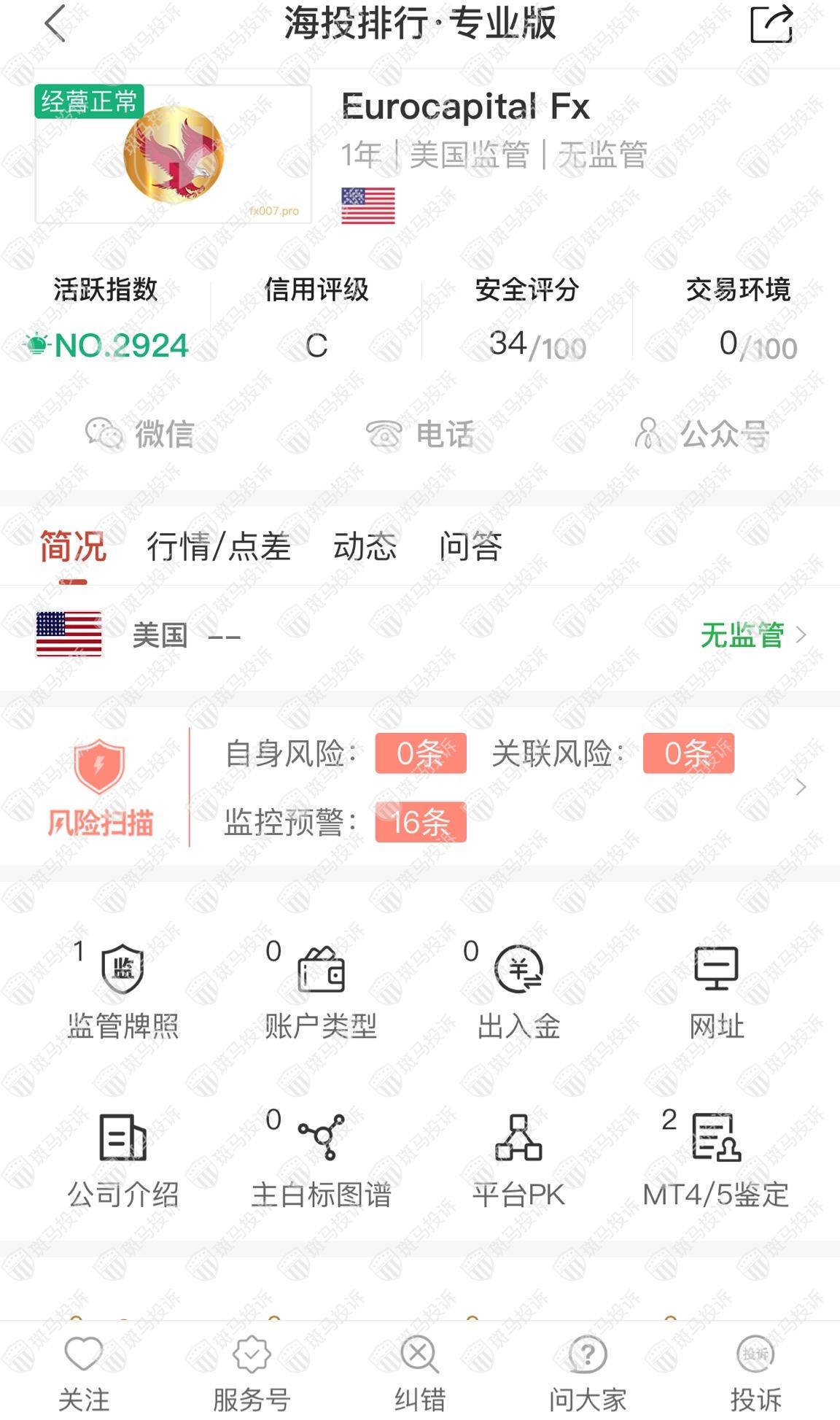Switch to the 行情/点差 tab

(219, 546)
